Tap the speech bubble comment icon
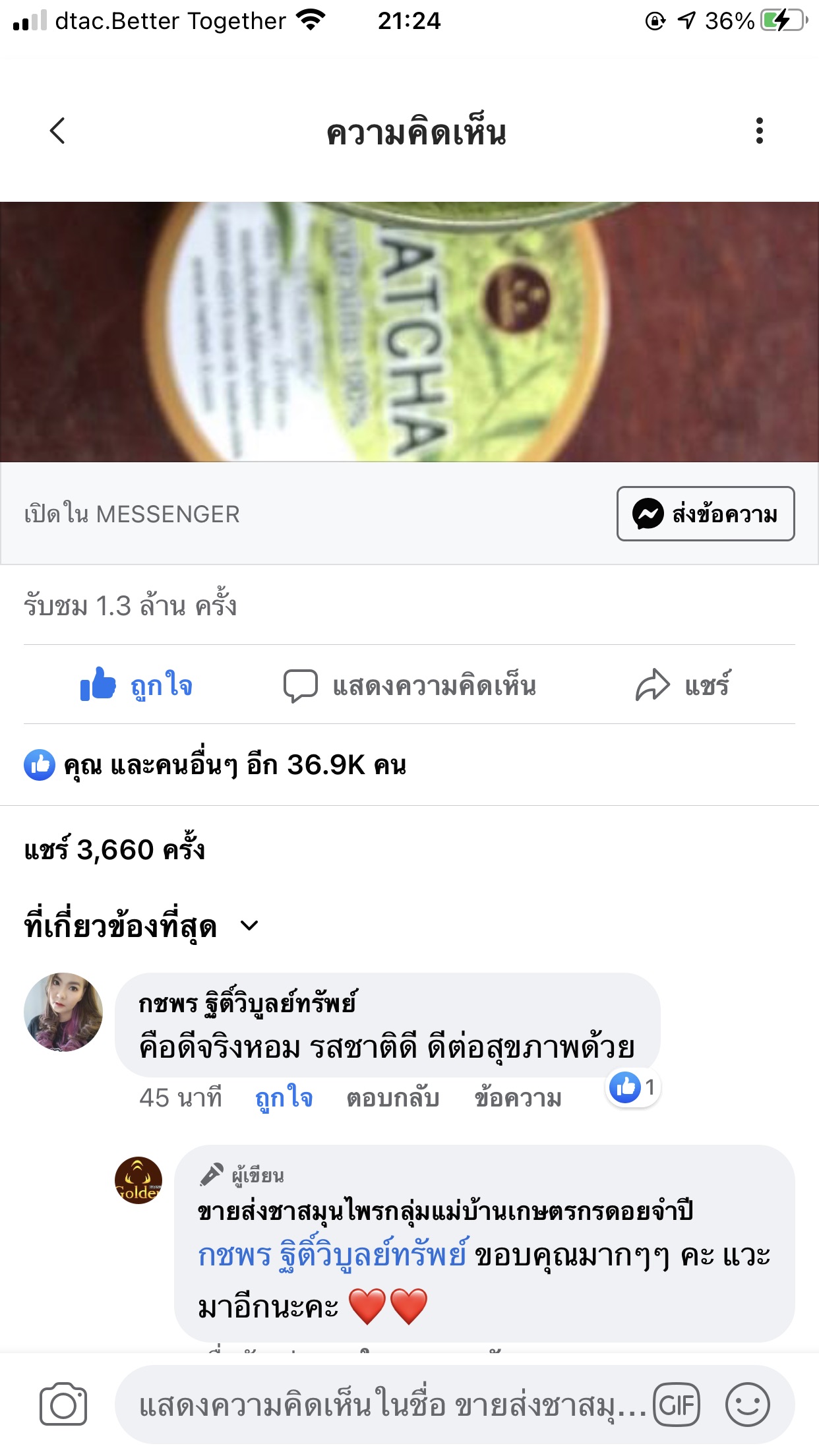 [x=301, y=686]
